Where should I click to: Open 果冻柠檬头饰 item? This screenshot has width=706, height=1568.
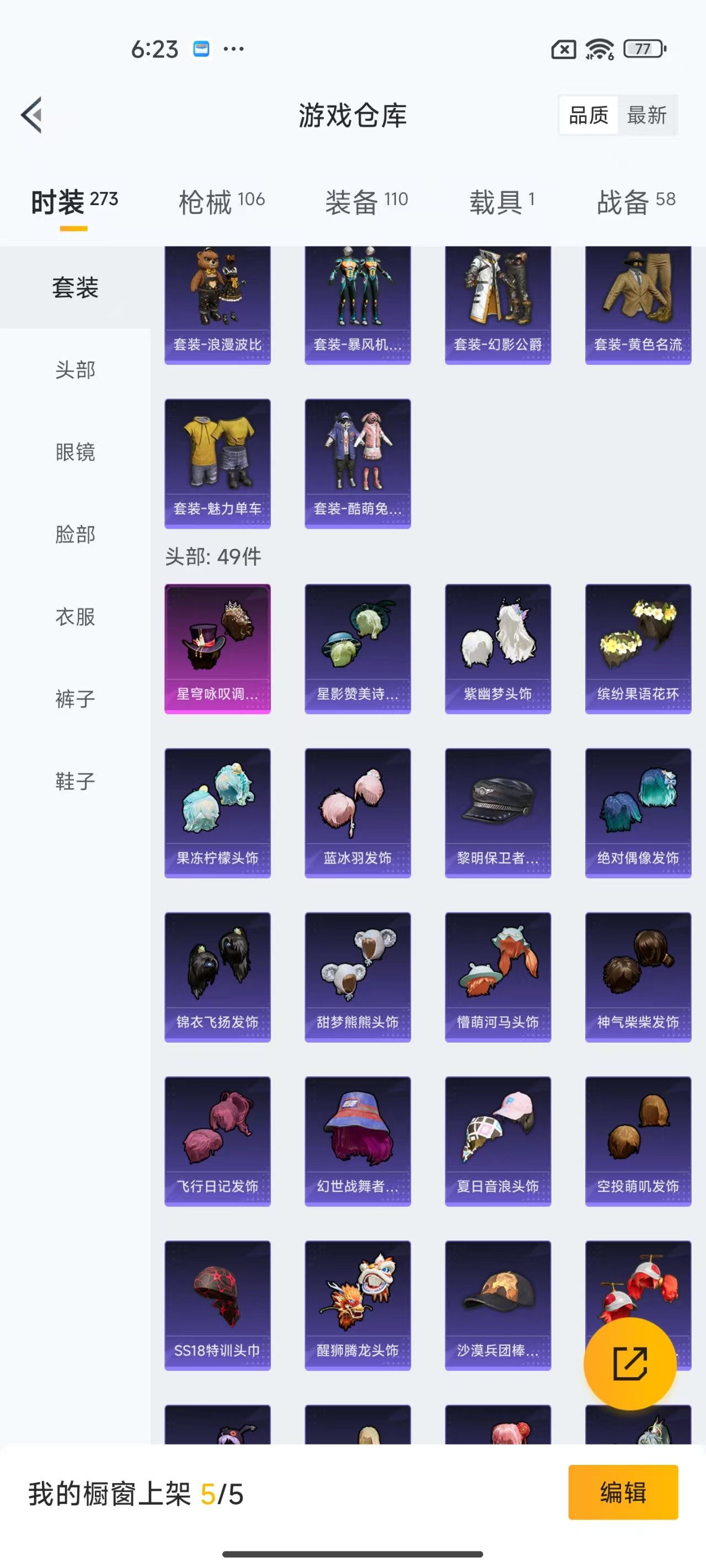(217, 813)
